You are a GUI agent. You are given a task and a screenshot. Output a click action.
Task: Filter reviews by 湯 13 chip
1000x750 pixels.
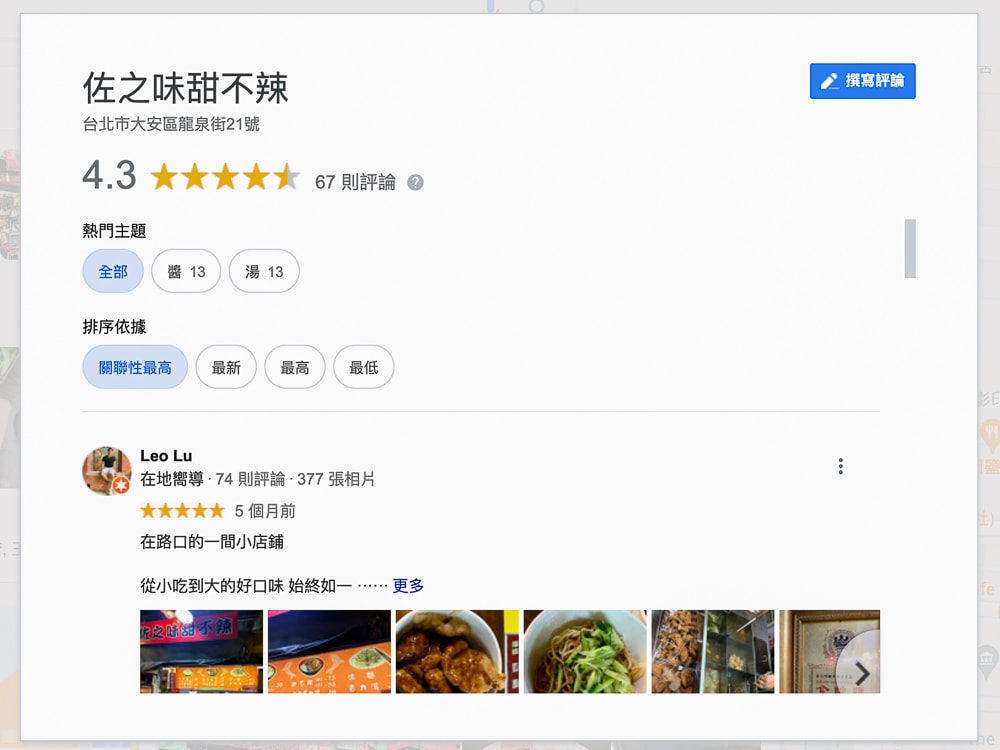[x=264, y=271]
